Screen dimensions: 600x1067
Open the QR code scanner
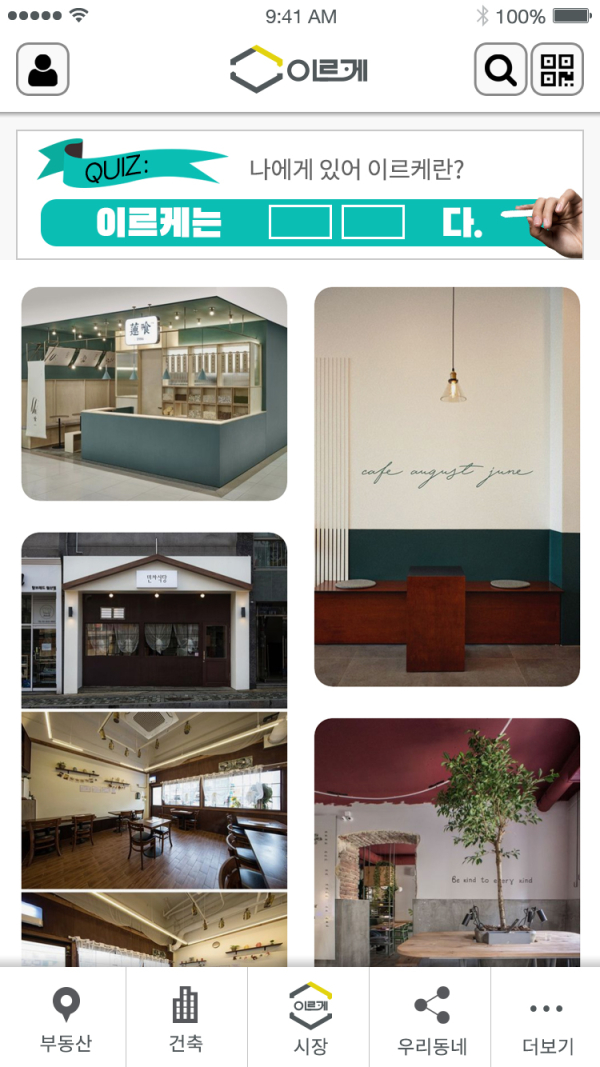[557, 70]
